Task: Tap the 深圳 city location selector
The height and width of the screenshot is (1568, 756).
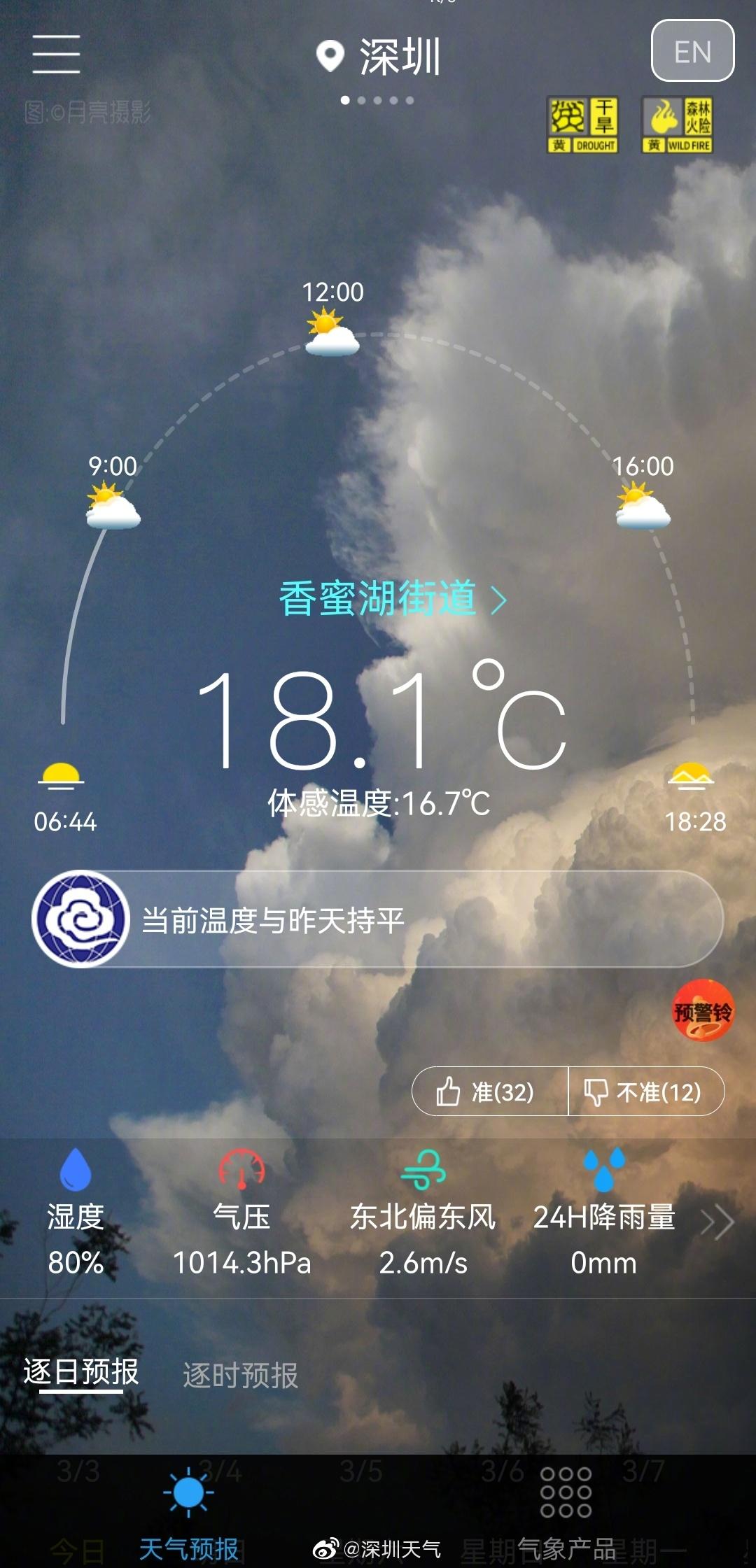Action: pos(380,57)
